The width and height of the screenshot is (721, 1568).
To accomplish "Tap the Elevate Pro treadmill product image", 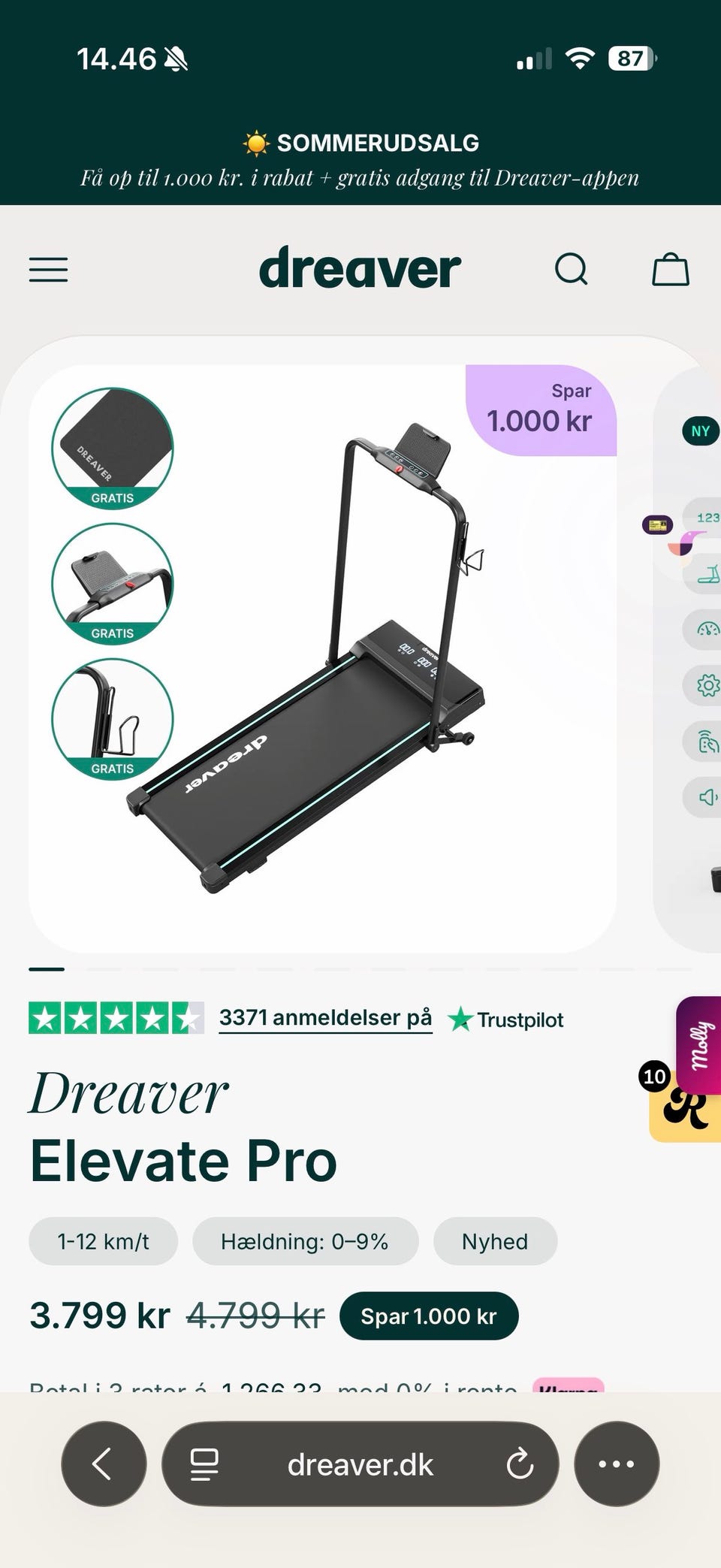I will (x=323, y=659).
